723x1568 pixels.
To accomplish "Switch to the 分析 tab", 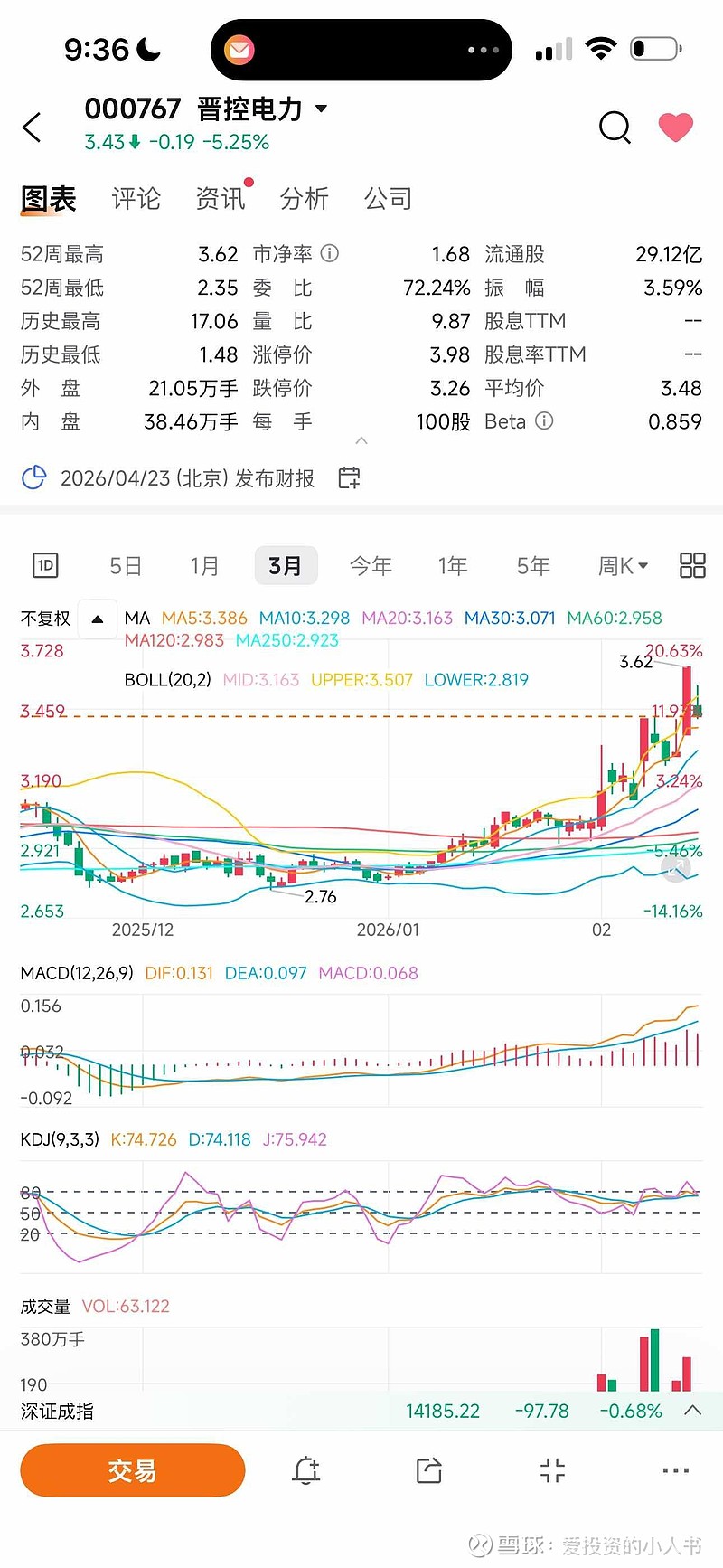I will coord(304,198).
